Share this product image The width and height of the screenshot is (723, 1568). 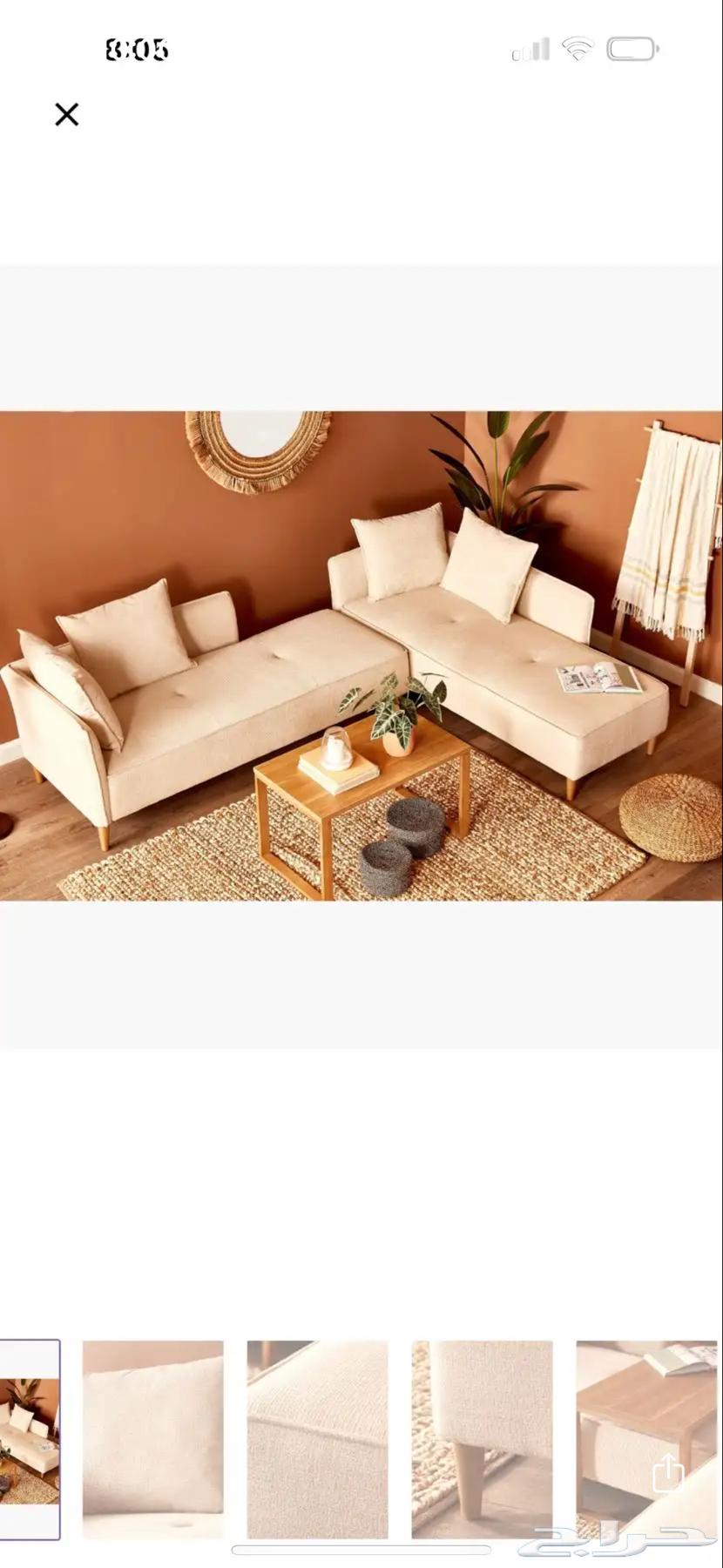(x=668, y=1474)
